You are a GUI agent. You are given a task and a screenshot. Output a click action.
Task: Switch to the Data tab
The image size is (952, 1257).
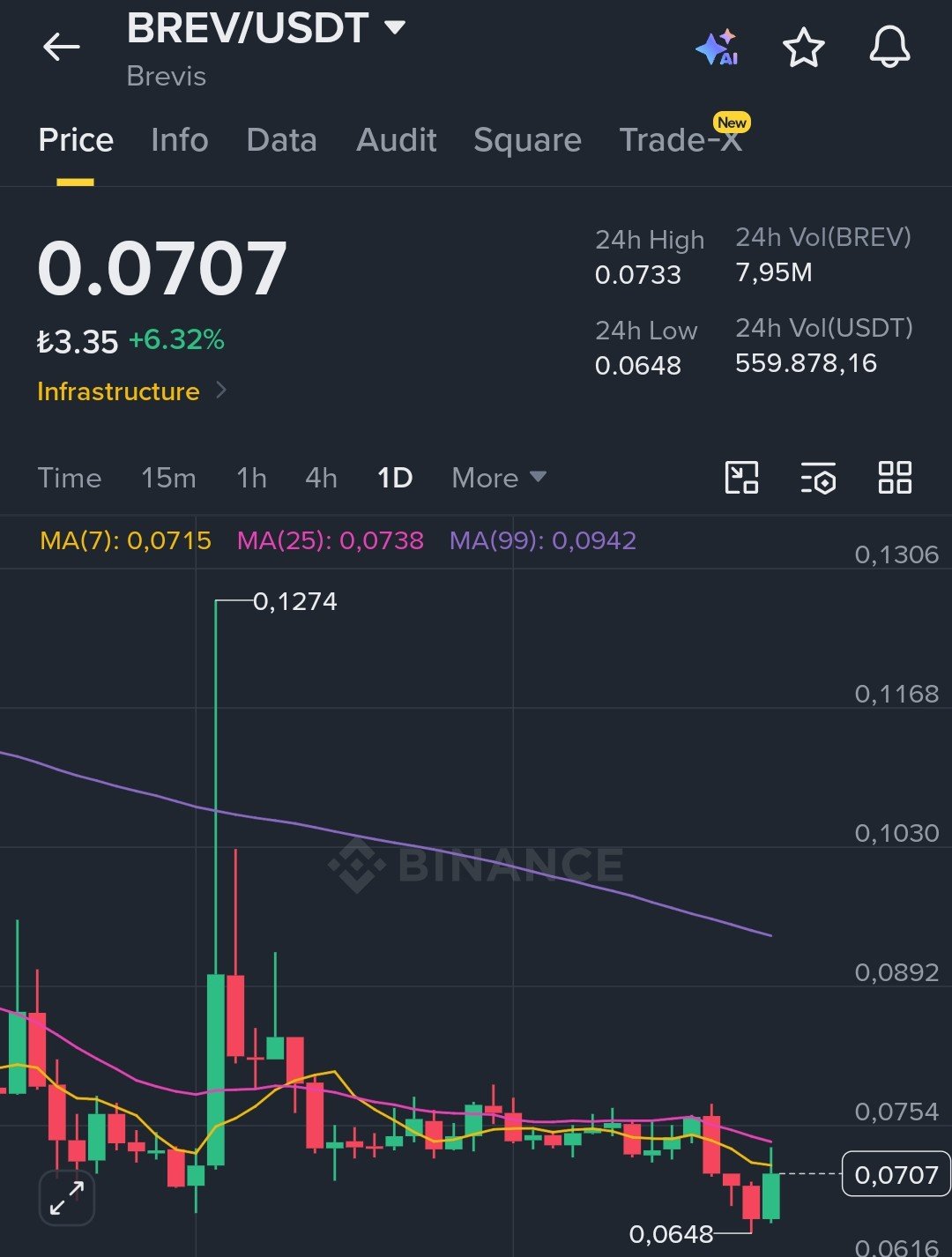pyautogui.click(x=281, y=140)
